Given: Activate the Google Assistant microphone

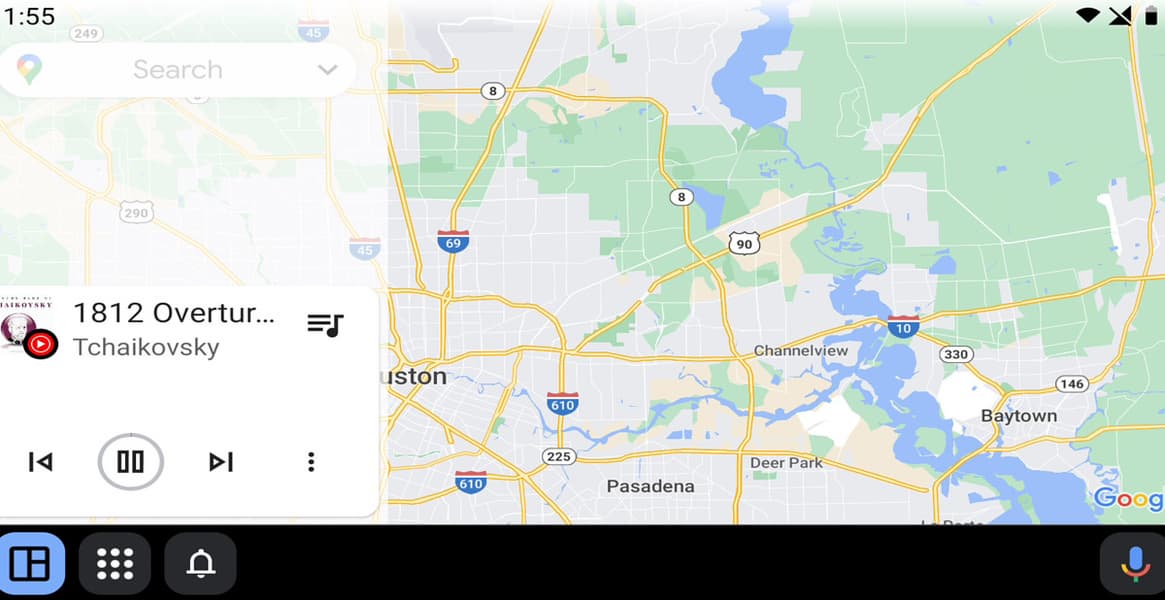Looking at the screenshot, I should pyautogui.click(x=1134, y=564).
